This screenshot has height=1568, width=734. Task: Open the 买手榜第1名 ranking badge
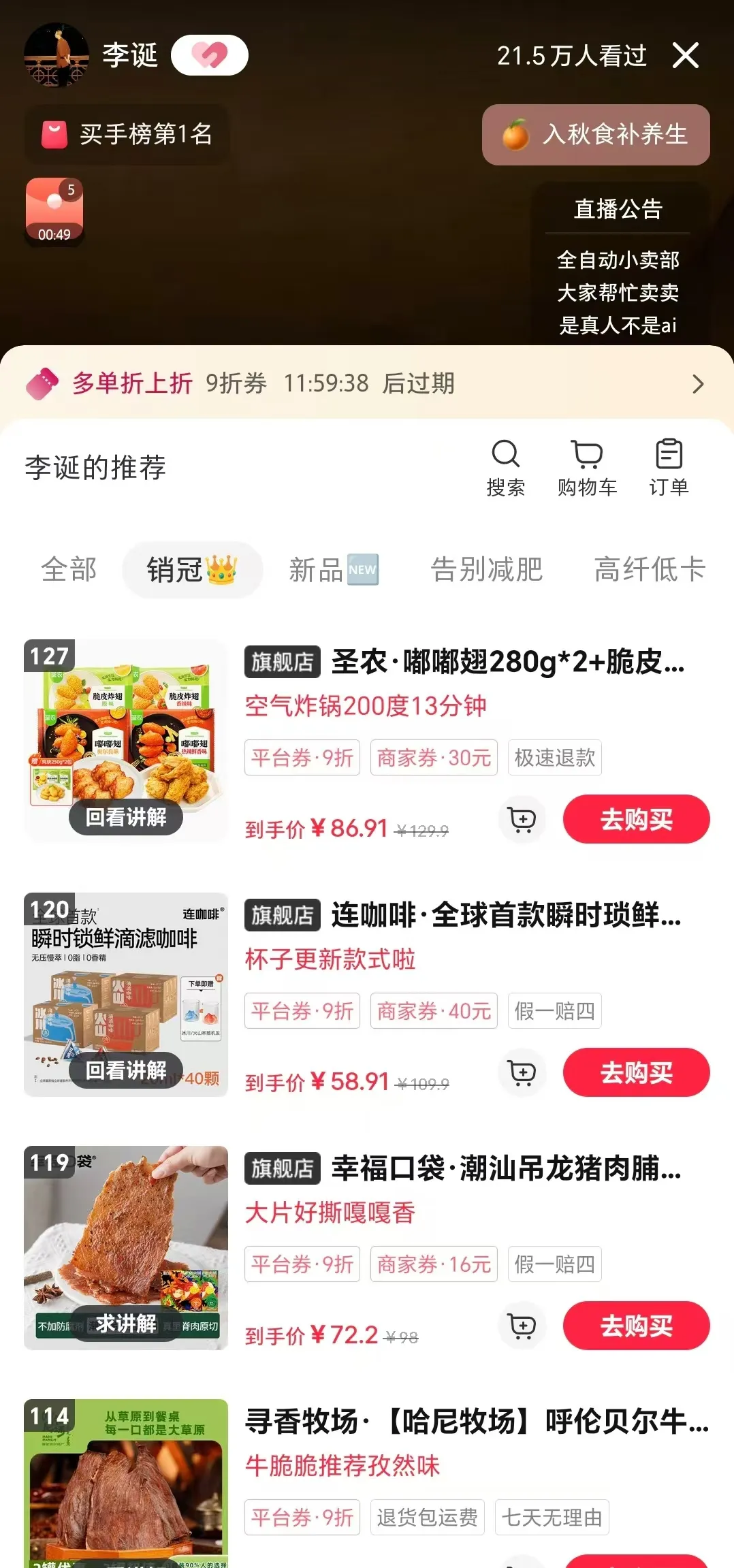point(127,134)
